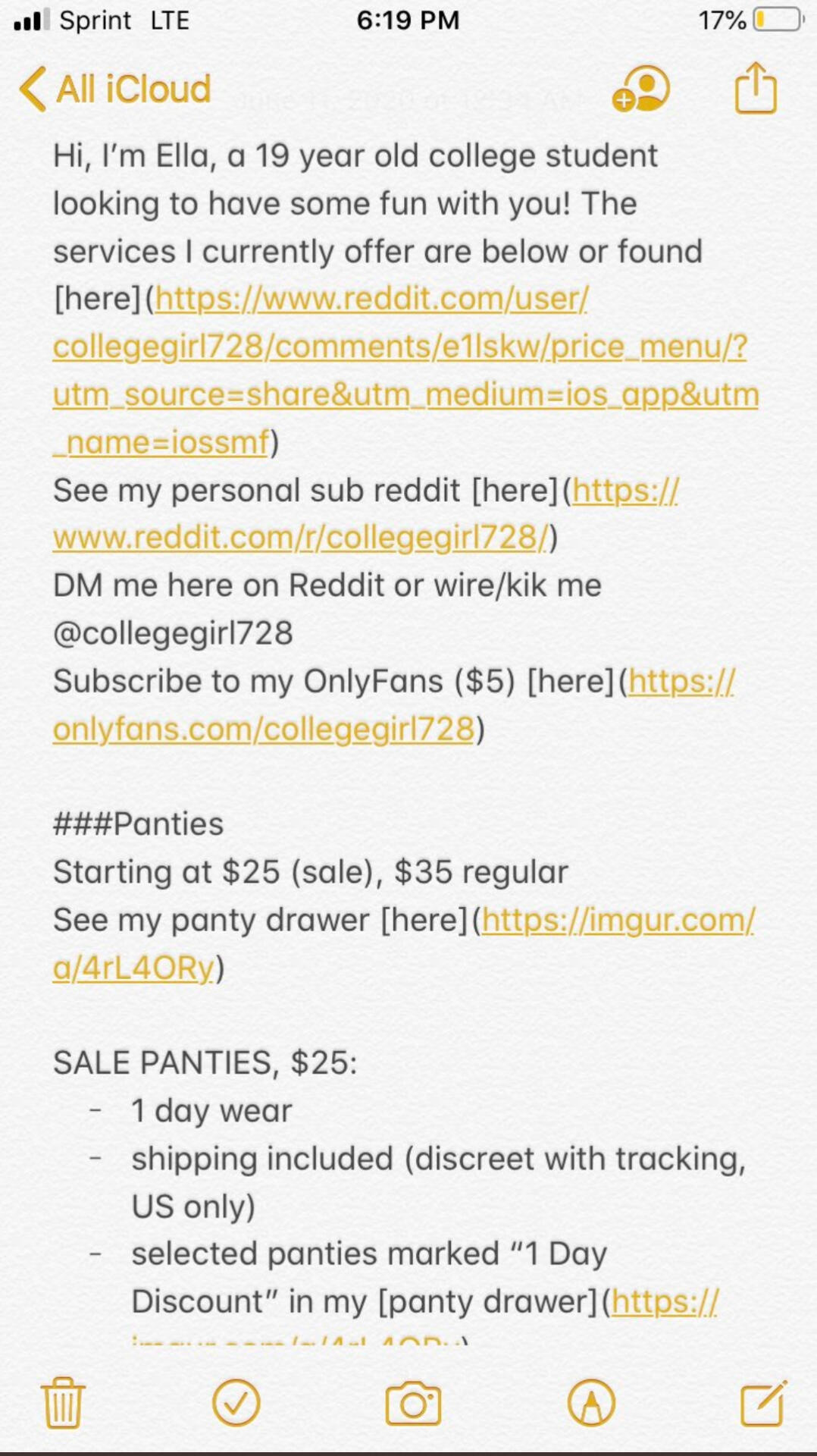817x1456 pixels.
Task: Open the onlyfans.com link
Action: (263, 730)
